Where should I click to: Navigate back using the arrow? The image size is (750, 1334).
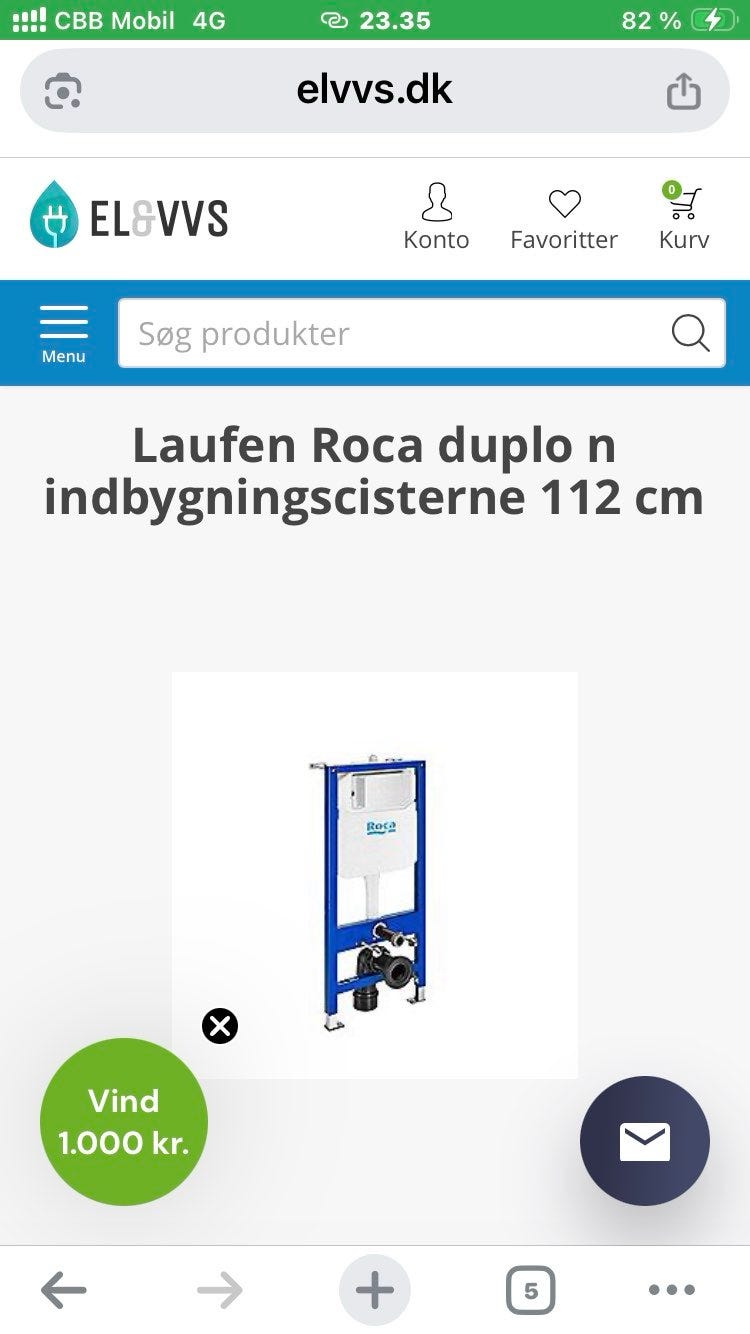[64, 1289]
